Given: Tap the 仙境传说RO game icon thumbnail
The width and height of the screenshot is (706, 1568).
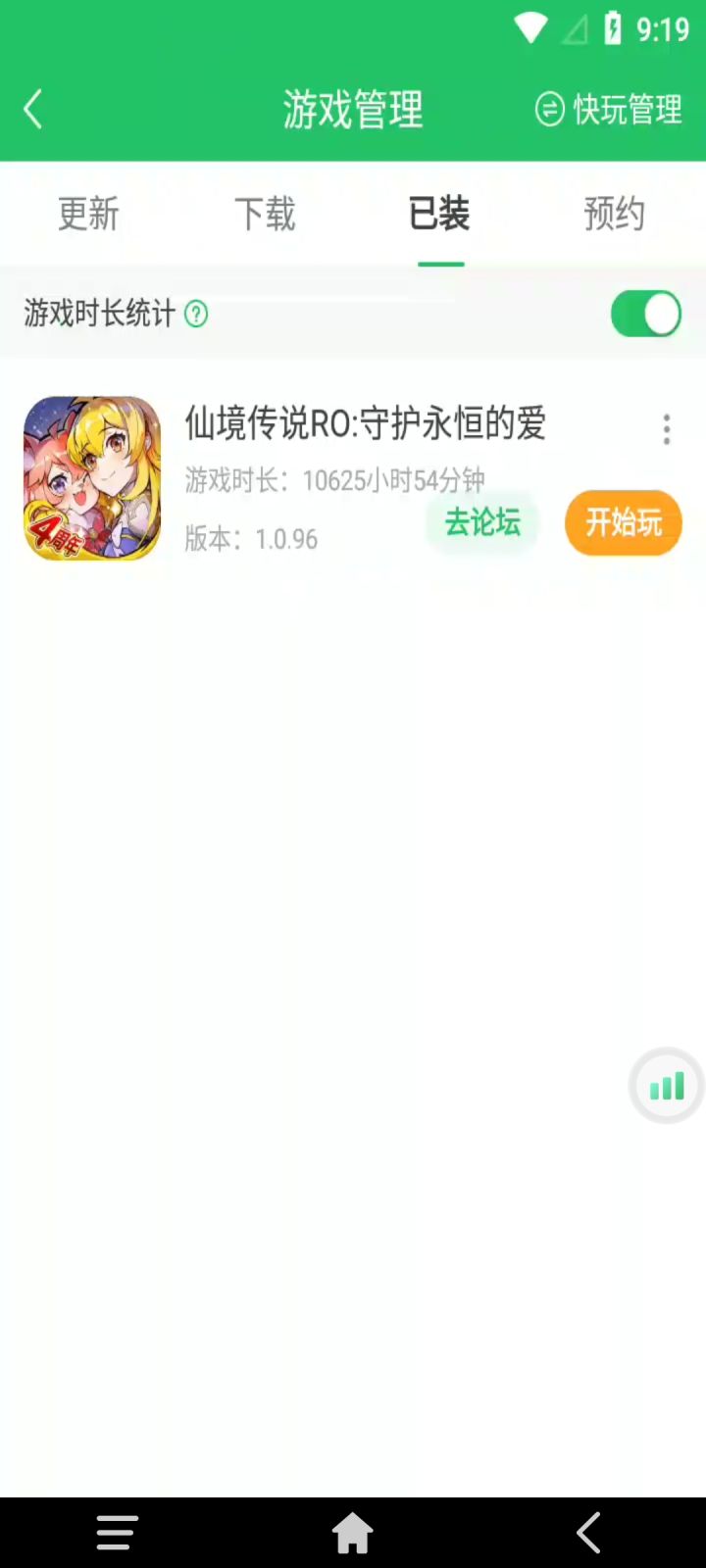Looking at the screenshot, I should (x=91, y=479).
